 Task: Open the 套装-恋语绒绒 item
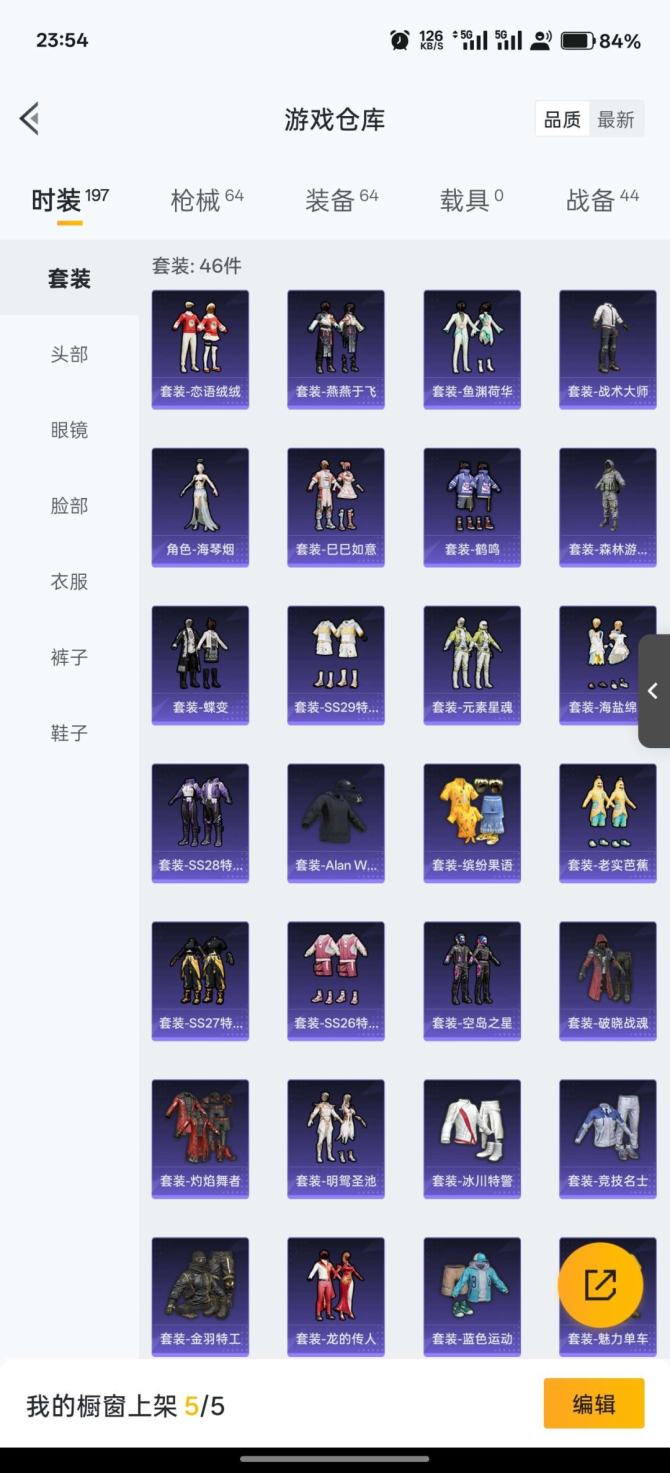pyautogui.click(x=200, y=349)
